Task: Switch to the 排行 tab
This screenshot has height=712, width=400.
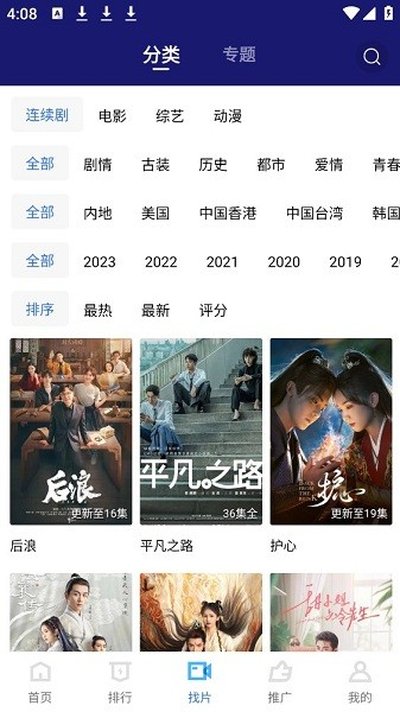Action: (120, 682)
